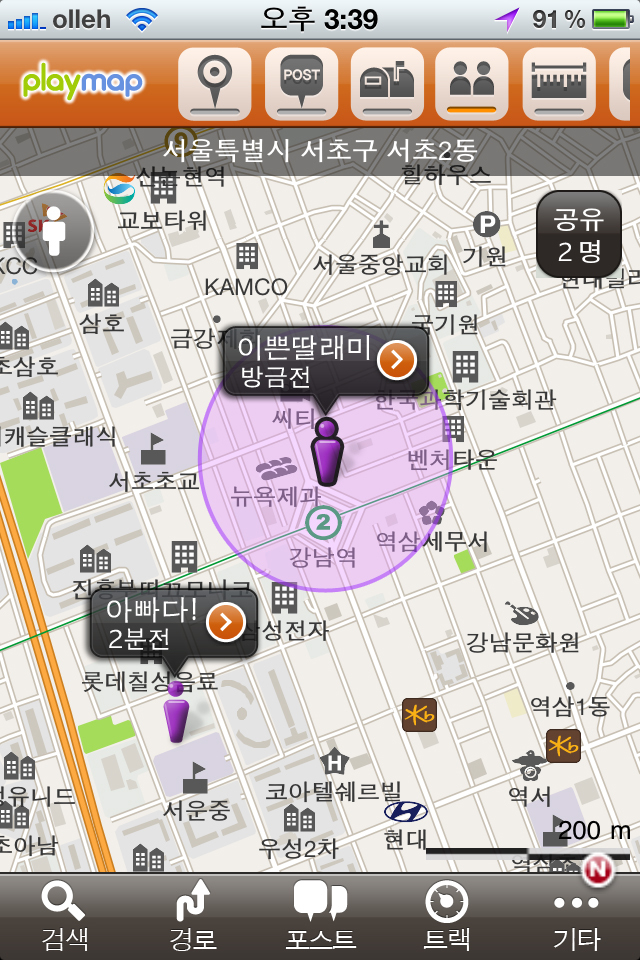
Task: Open details arrow for 아빠다!
Action: tap(226, 623)
